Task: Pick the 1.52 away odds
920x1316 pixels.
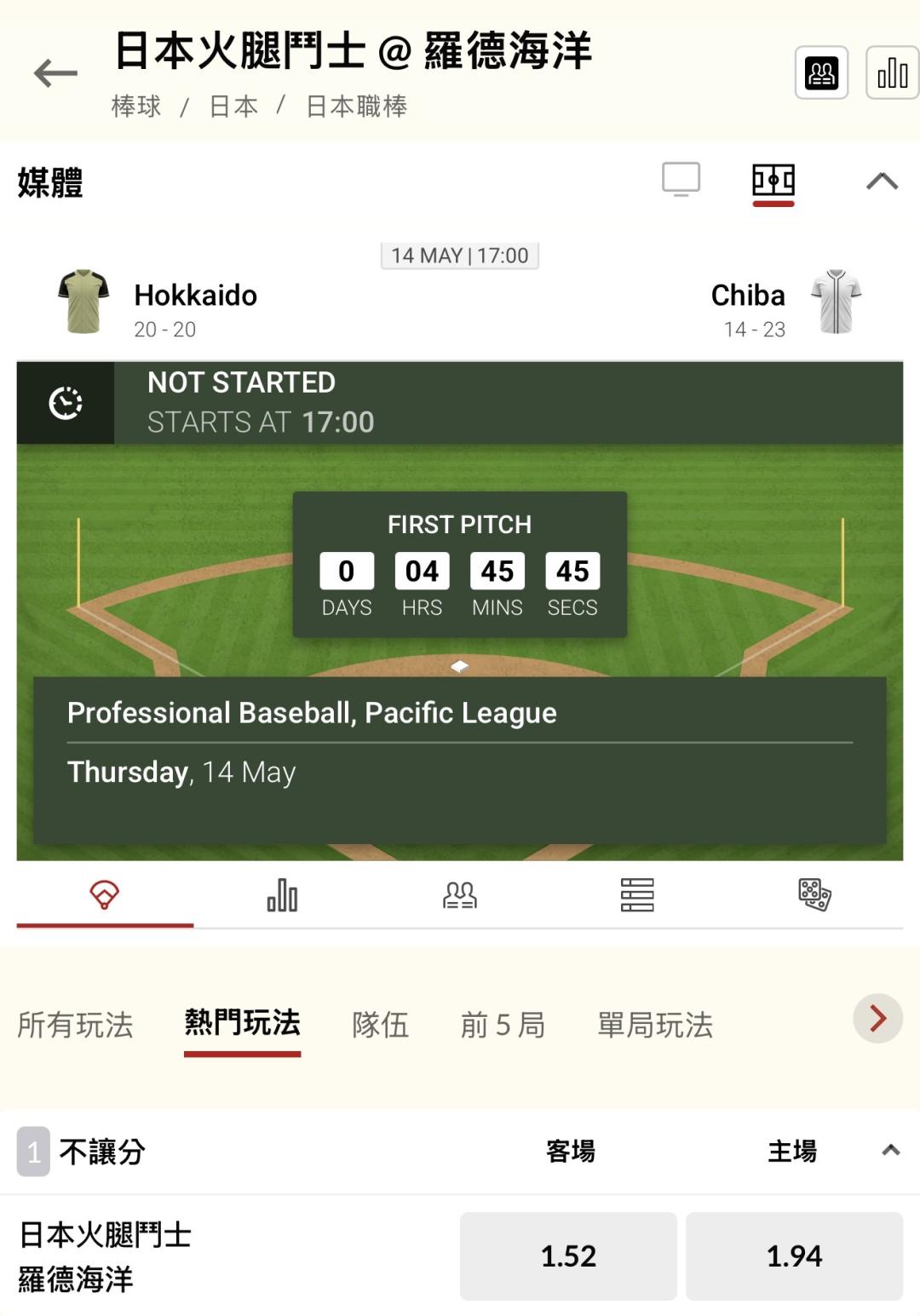Action: [x=568, y=1256]
